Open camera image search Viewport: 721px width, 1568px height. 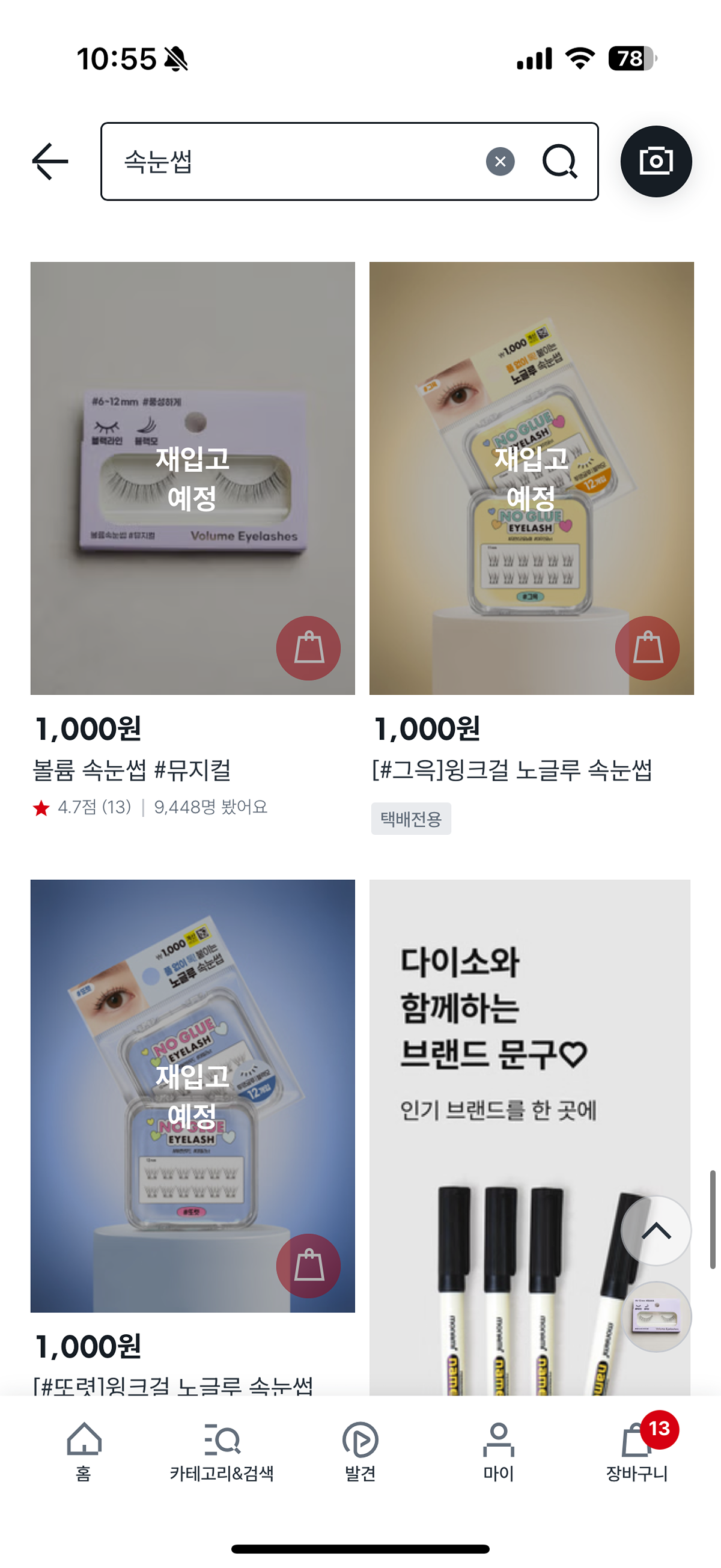[x=656, y=161]
